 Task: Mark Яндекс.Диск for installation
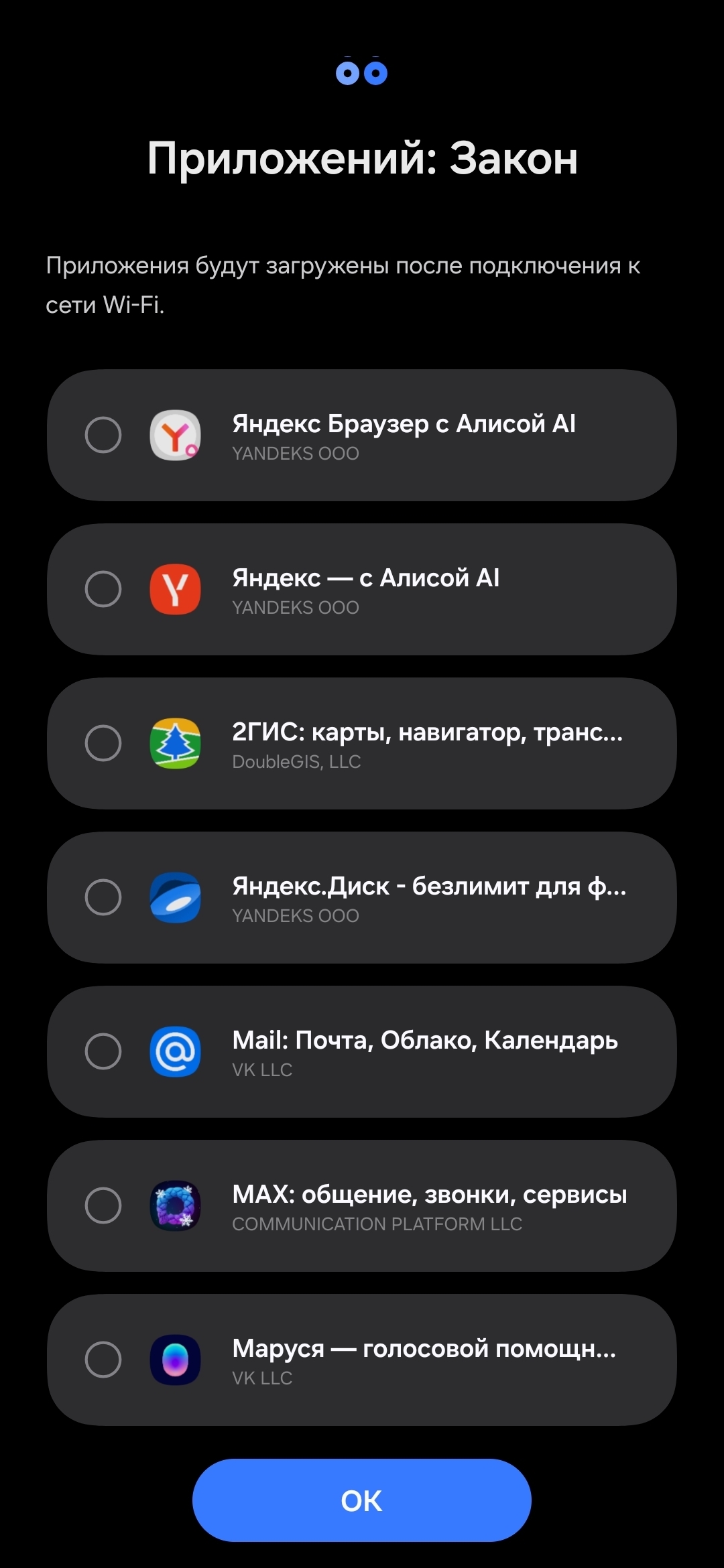103,897
